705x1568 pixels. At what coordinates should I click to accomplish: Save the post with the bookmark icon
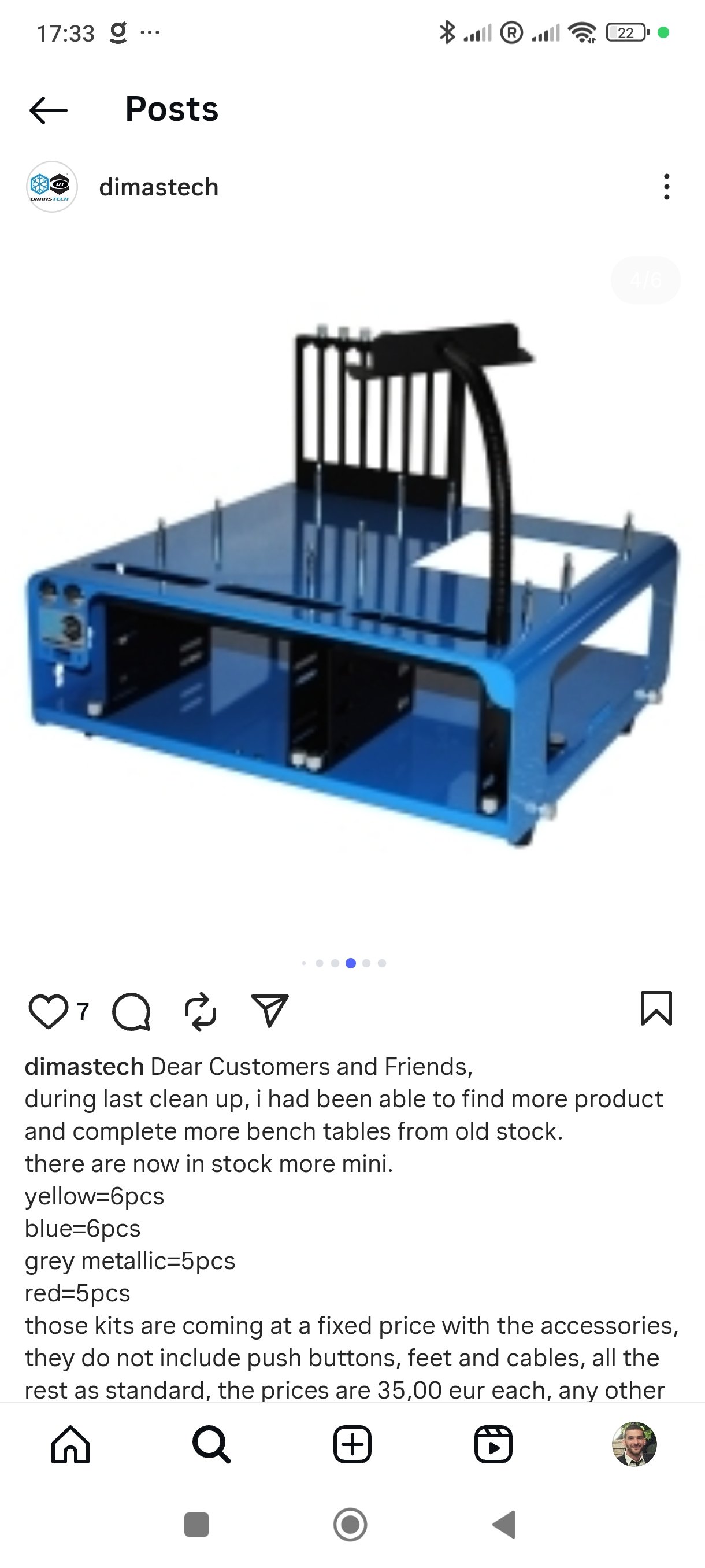pyautogui.click(x=656, y=1008)
